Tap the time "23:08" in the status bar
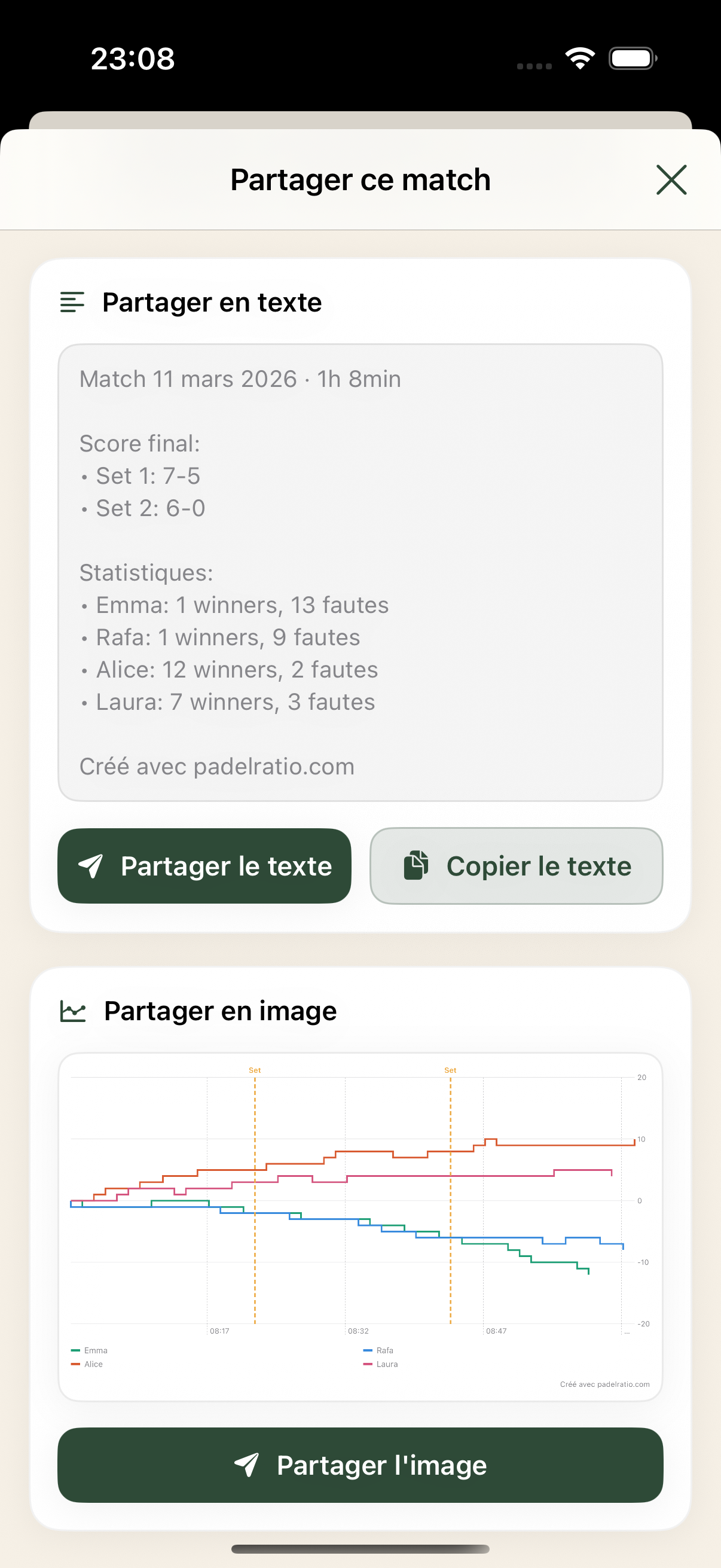The width and height of the screenshot is (721, 1568). 133,58
